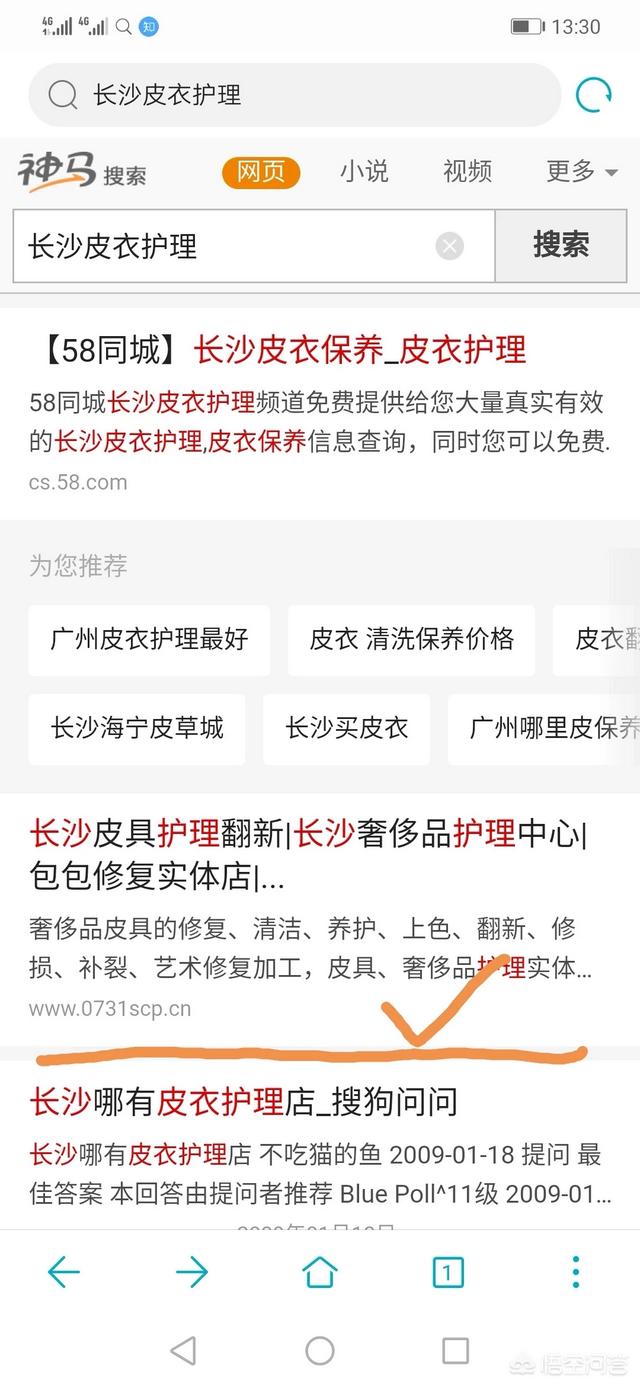Open the browser overflow menu
This screenshot has height=1387, width=640.
coord(575,1272)
